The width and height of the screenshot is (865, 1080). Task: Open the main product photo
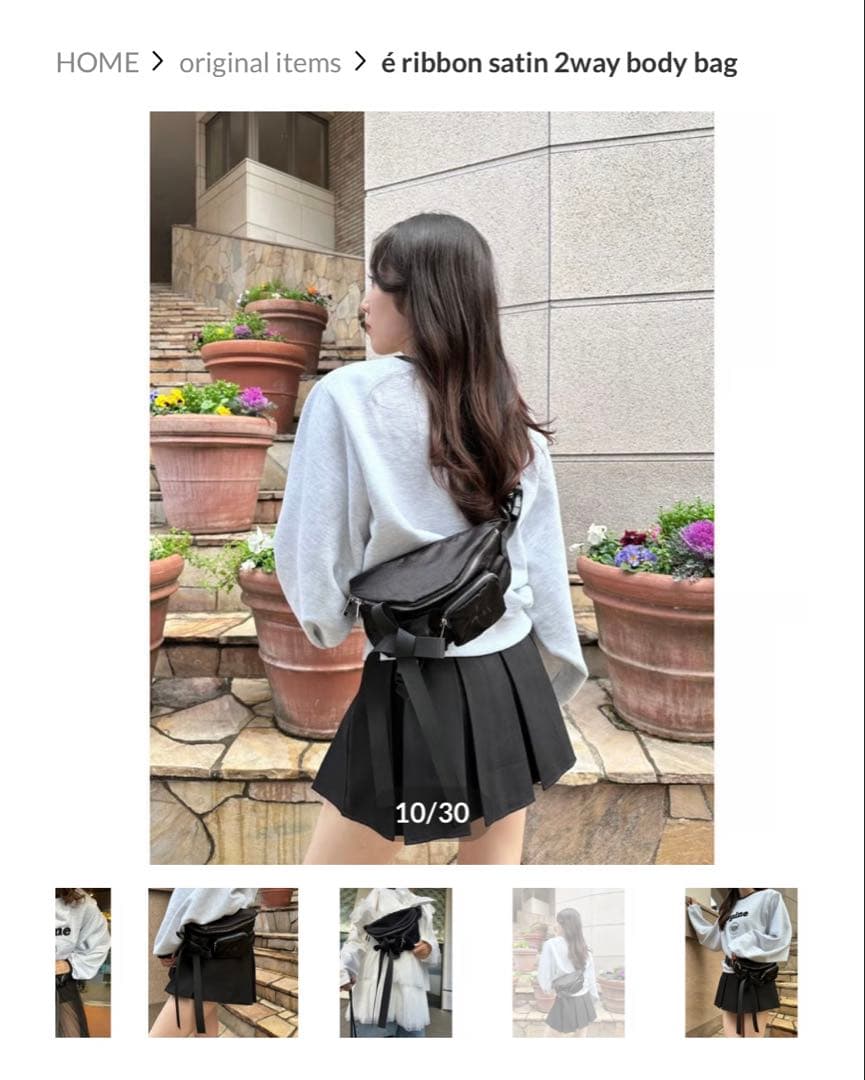432,487
